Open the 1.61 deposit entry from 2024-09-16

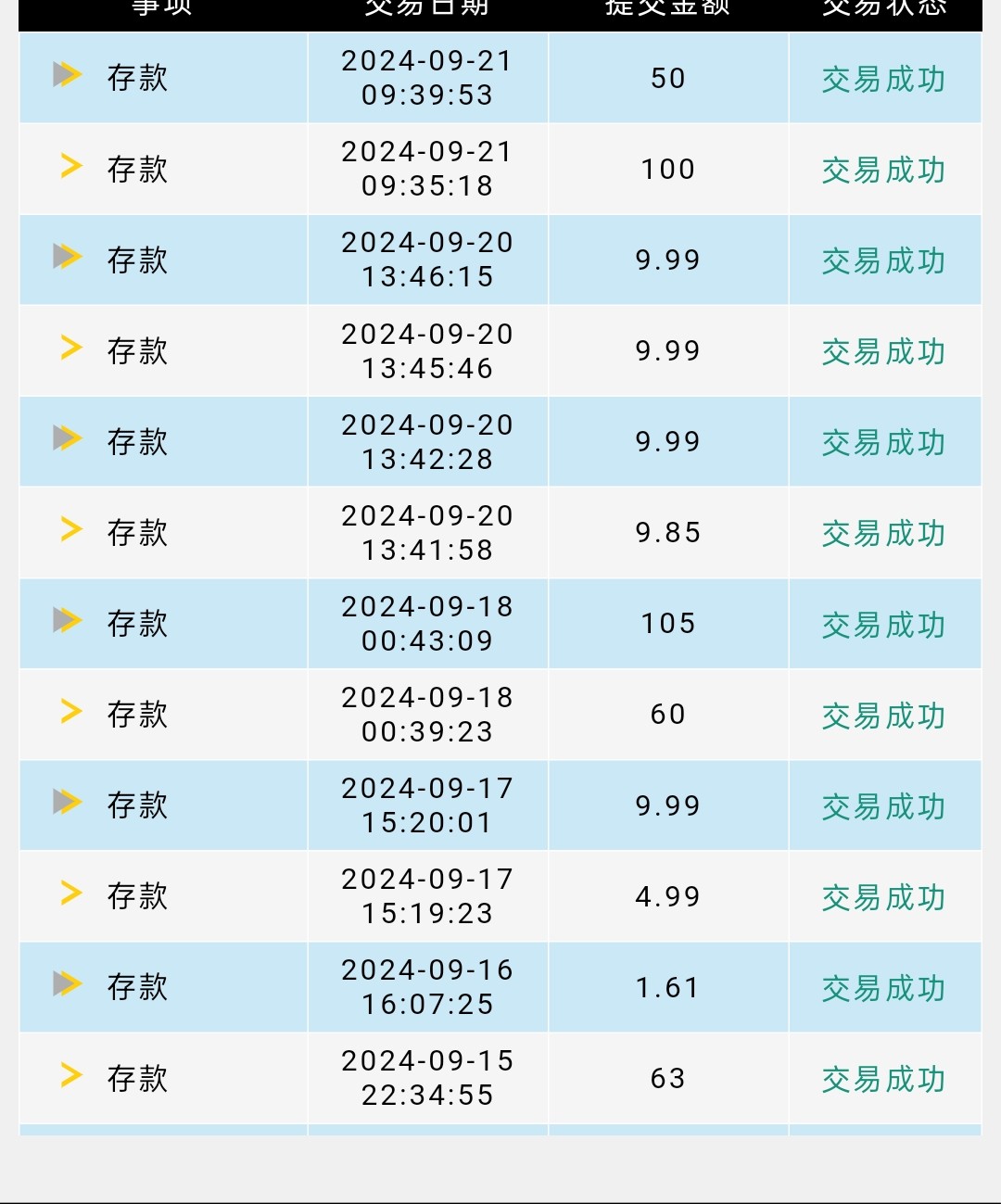[x=68, y=983]
